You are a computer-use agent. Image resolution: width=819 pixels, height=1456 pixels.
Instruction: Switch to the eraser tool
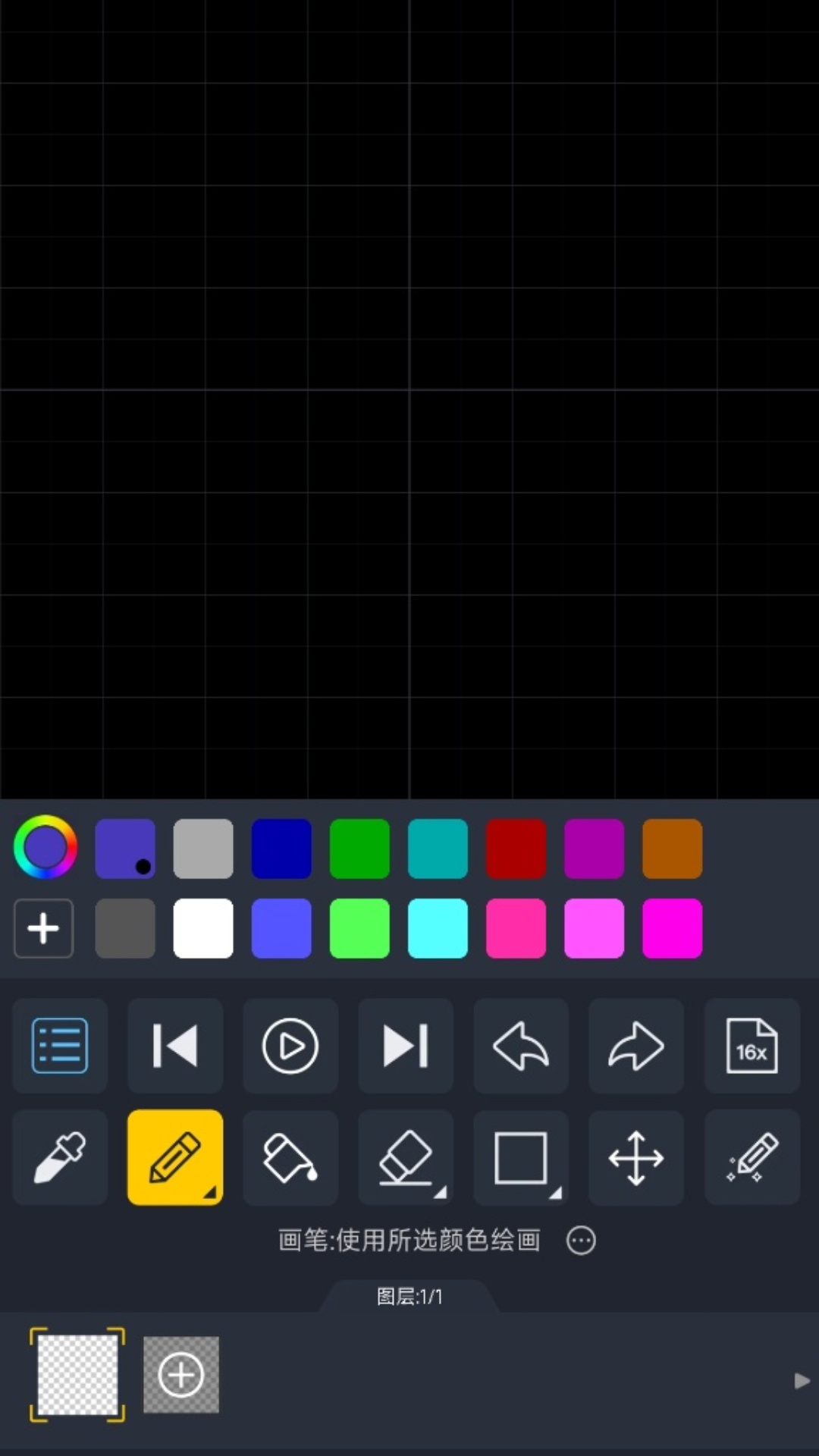point(406,1157)
